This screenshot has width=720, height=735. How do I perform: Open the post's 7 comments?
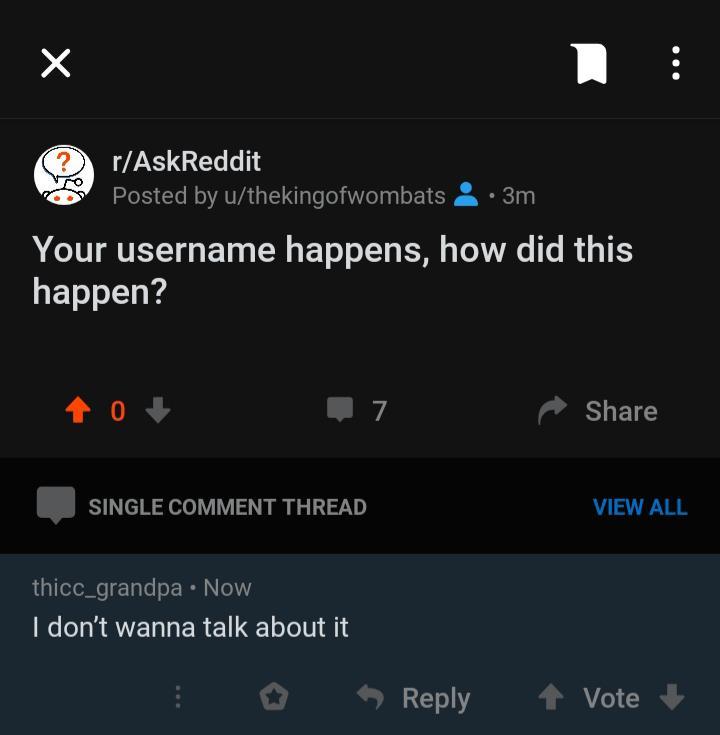(x=357, y=411)
